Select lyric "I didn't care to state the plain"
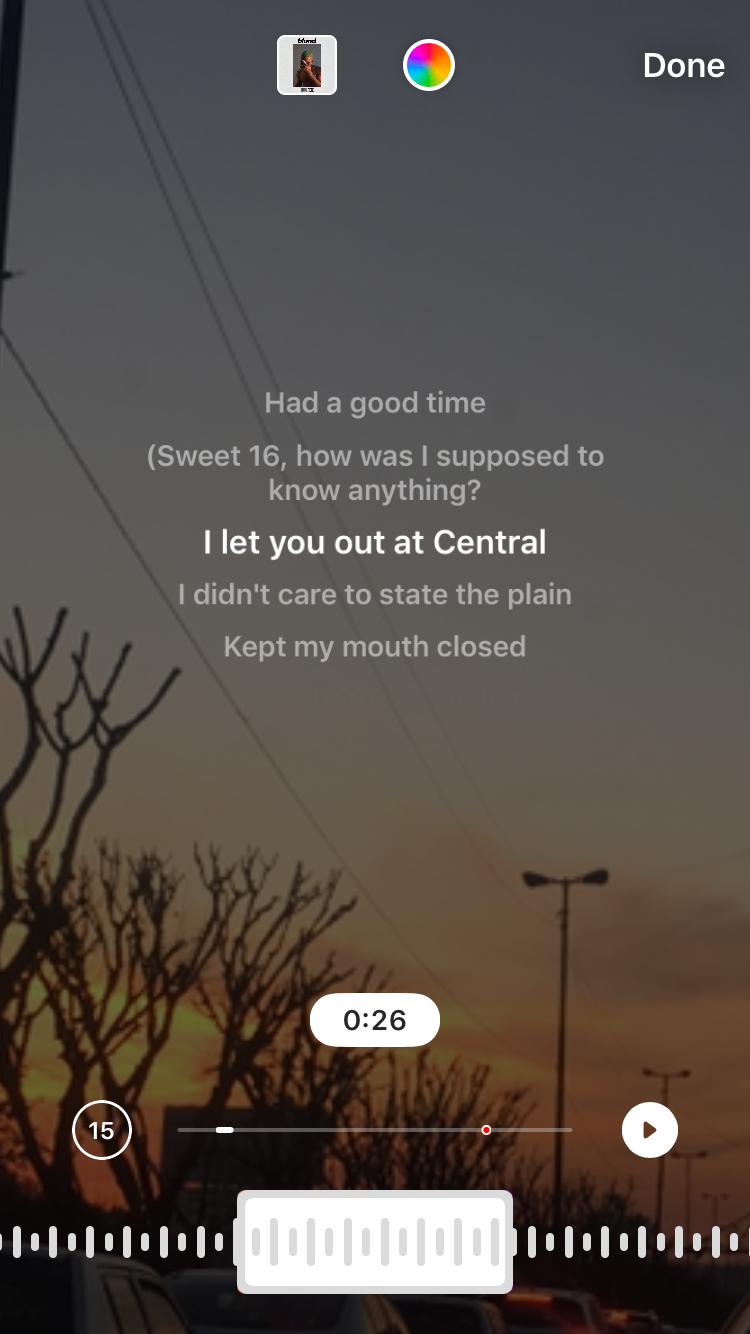This screenshot has width=750, height=1334. tap(375, 594)
